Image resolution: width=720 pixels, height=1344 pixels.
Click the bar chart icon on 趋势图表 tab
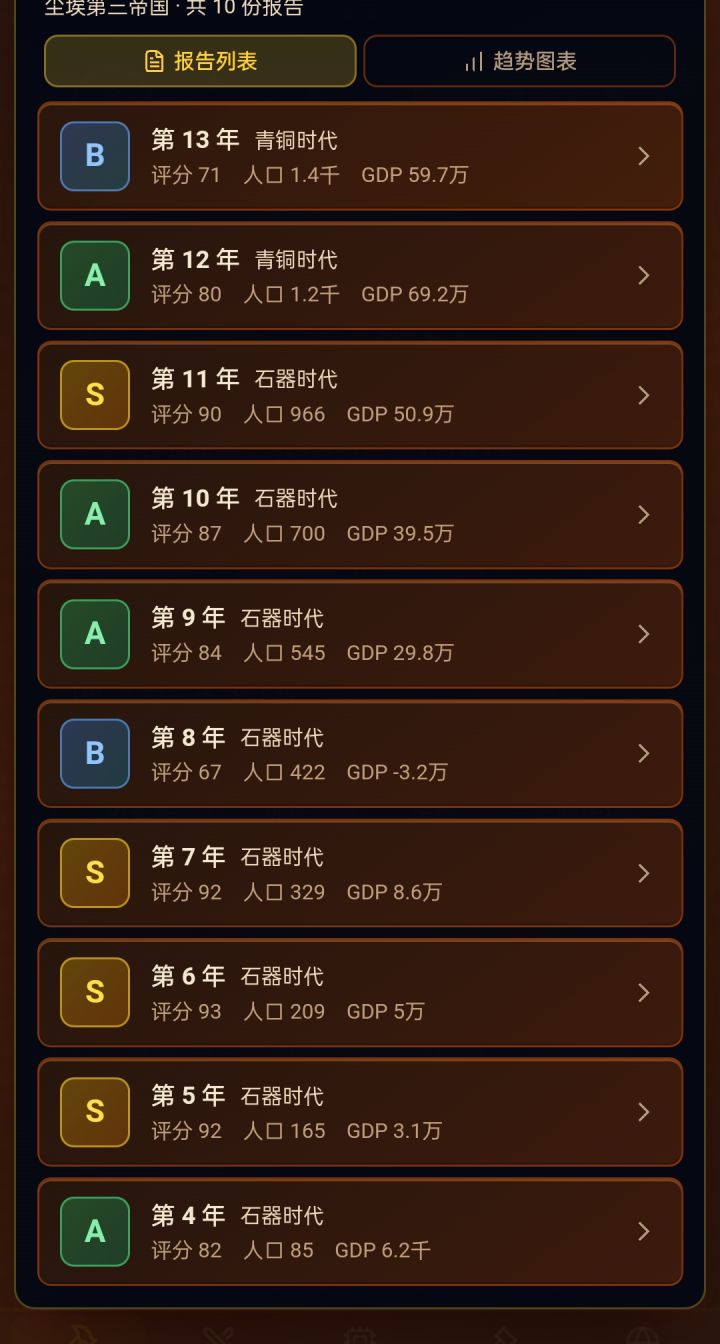coord(473,61)
